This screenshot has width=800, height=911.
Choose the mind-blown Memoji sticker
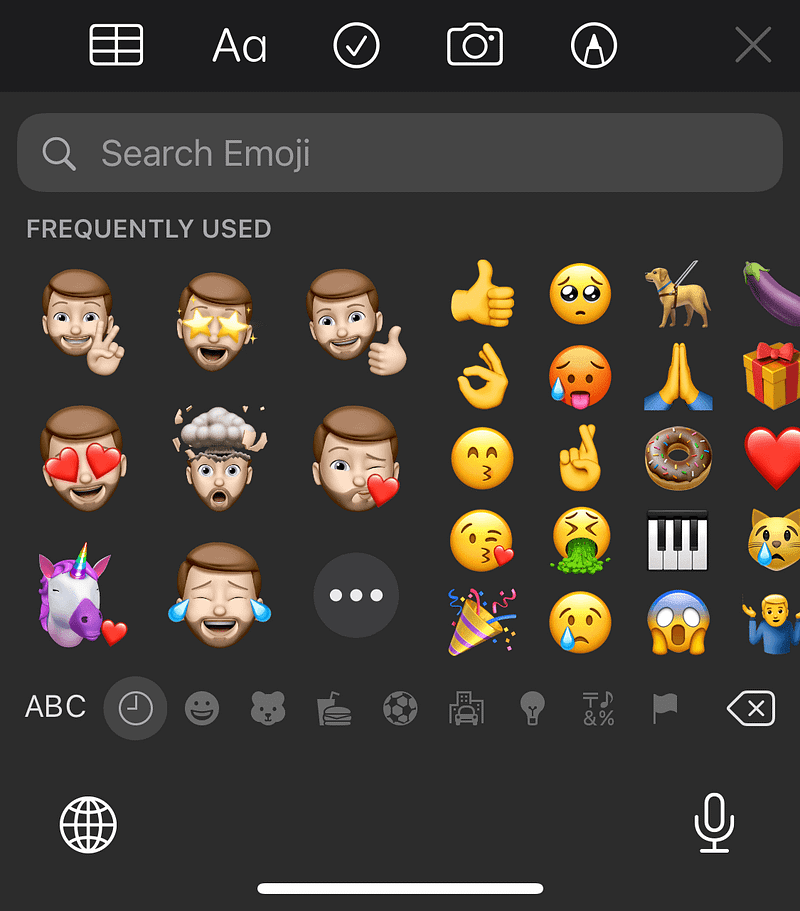219,458
